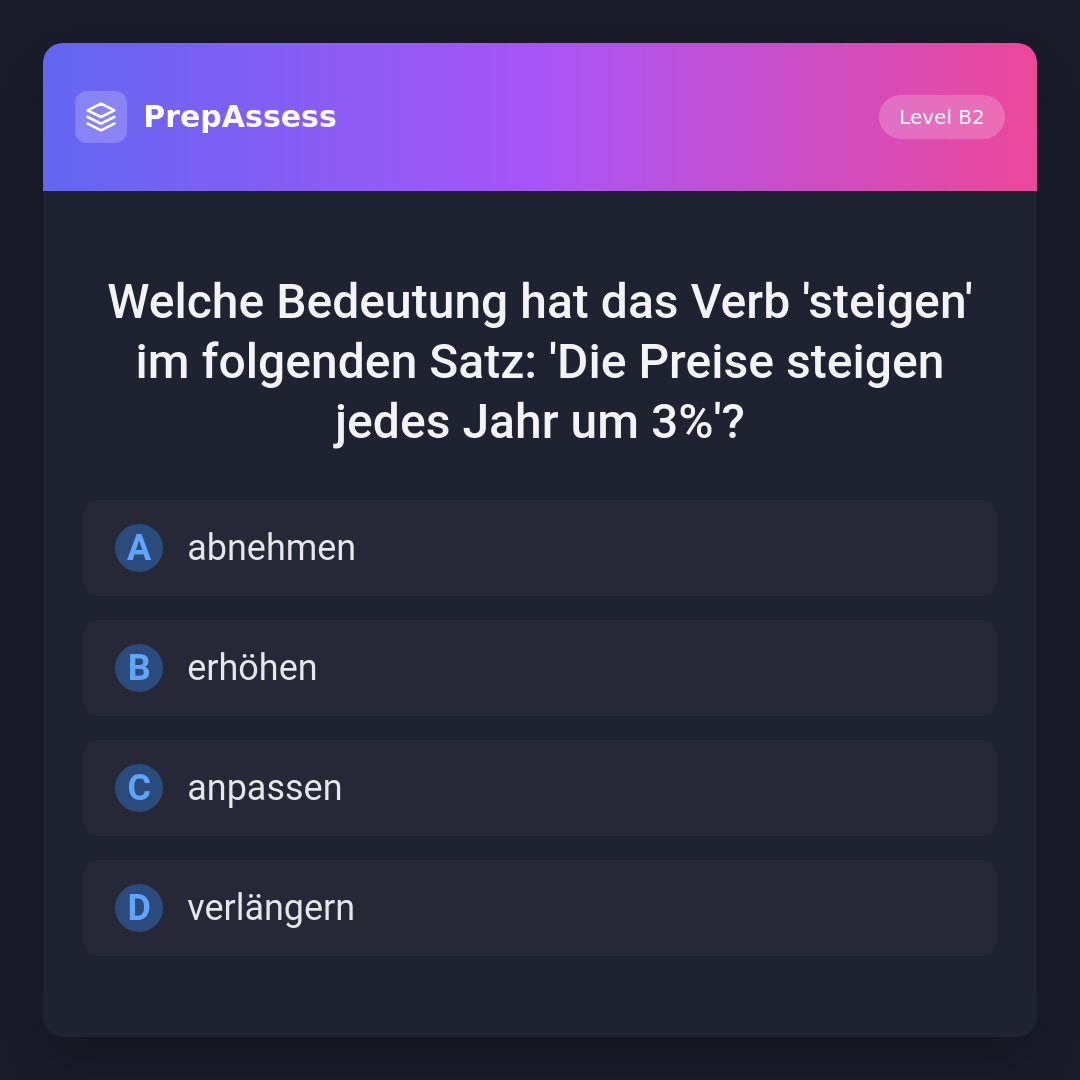Screen dimensions: 1080x1080
Task: Pick answer C 'anpassen'
Action: 540,788
